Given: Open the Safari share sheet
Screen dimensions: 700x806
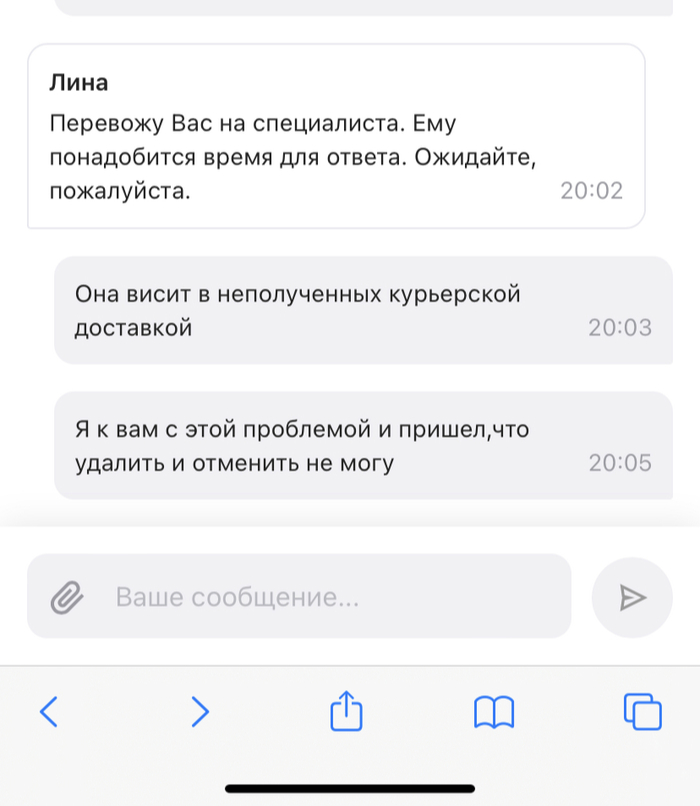Looking at the screenshot, I should click(x=346, y=710).
